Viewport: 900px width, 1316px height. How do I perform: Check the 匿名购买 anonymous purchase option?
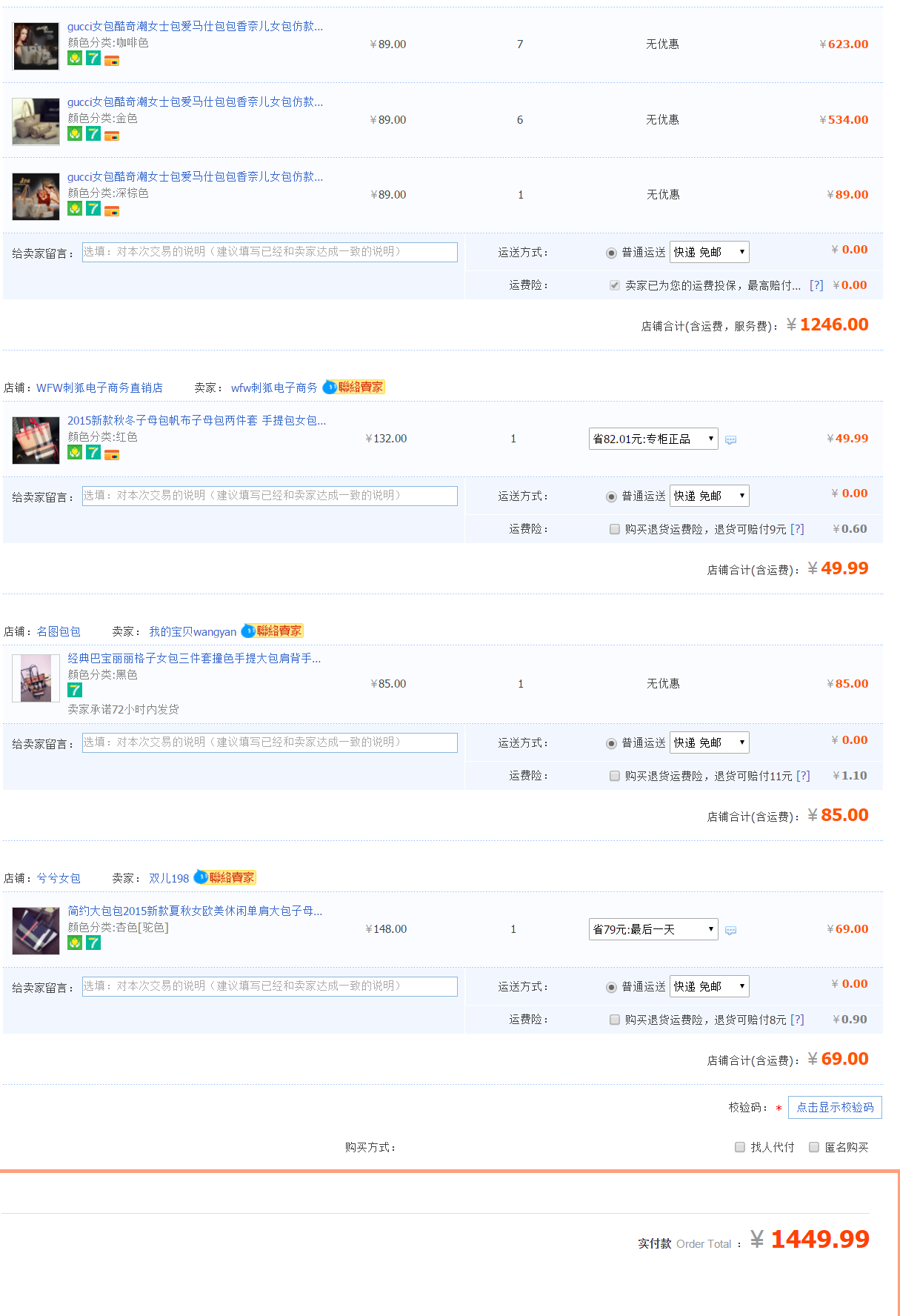[814, 1147]
